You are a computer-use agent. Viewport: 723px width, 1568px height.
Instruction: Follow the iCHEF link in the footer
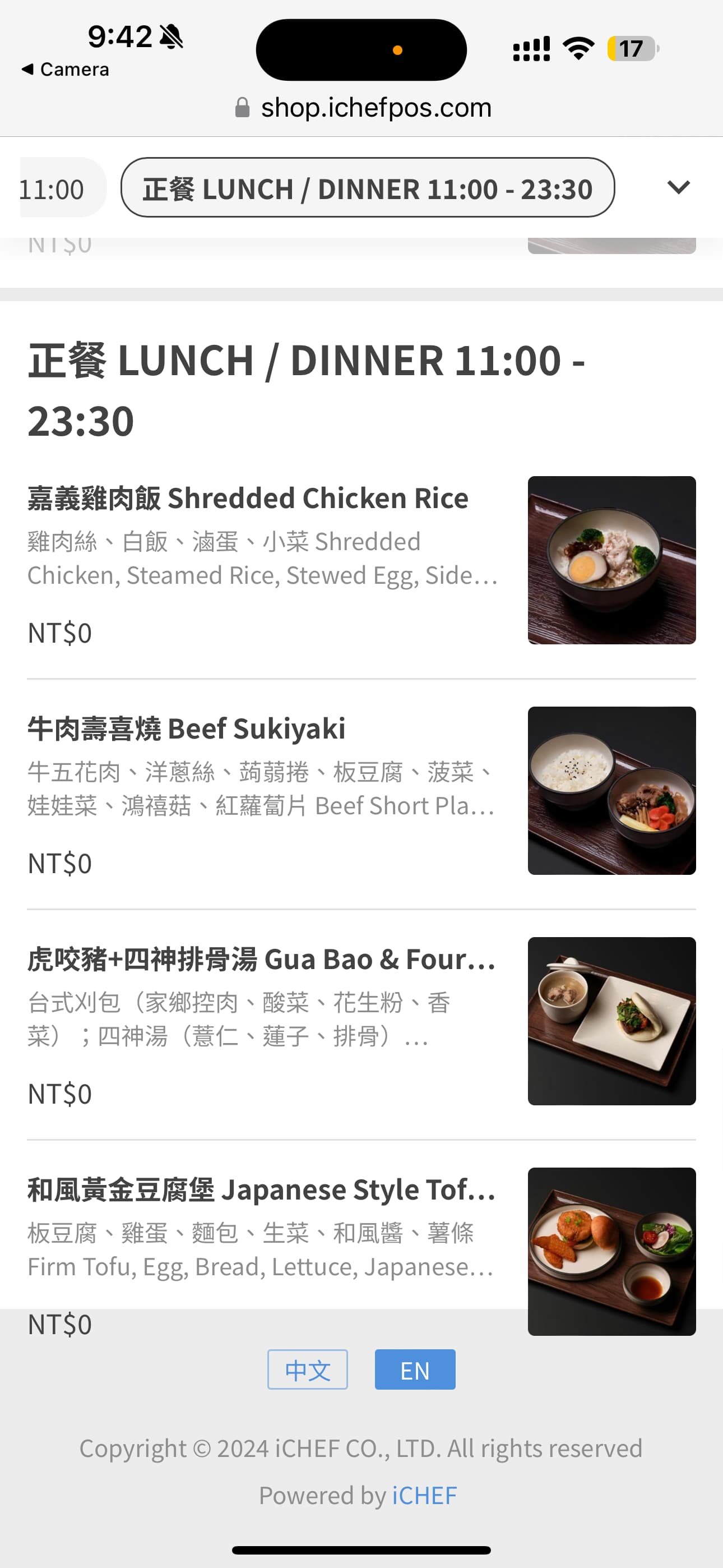pyautogui.click(x=424, y=1495)
